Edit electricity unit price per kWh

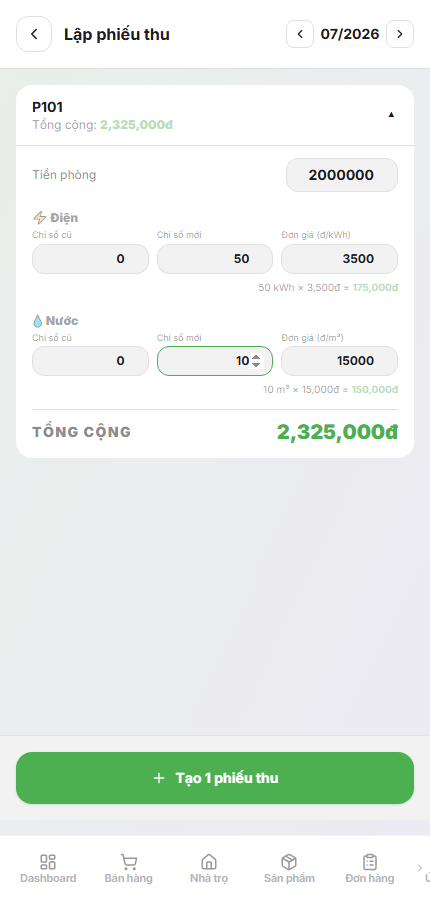[x=339, y=259]
